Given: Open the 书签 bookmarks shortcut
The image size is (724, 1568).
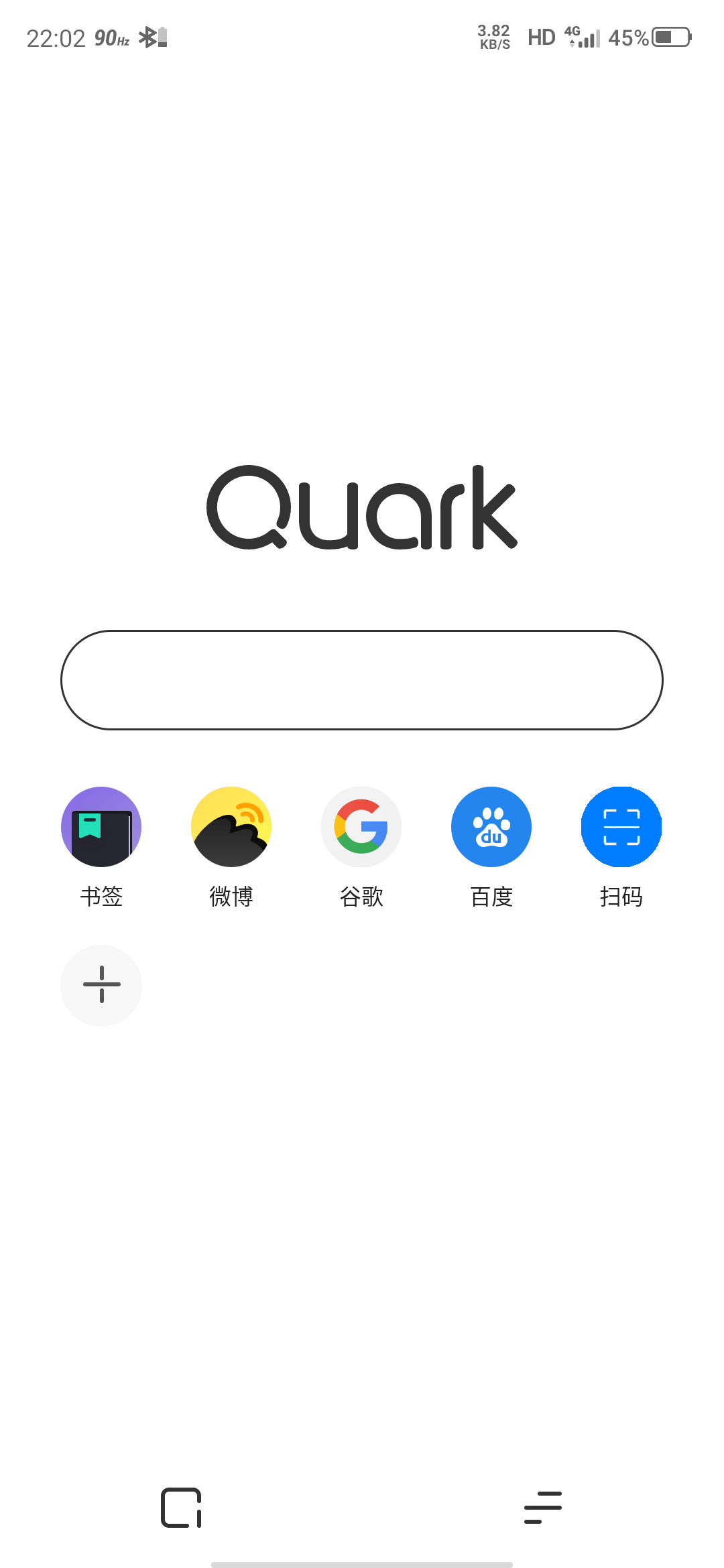Looking at the screenshot, I should point(101,827).
